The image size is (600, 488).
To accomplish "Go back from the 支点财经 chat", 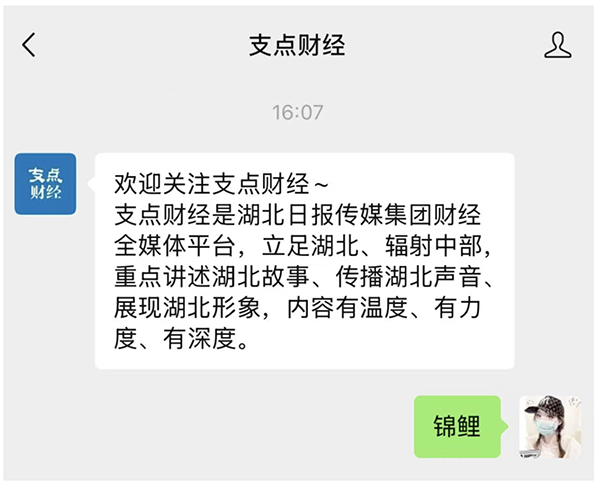I will [29, 45].
